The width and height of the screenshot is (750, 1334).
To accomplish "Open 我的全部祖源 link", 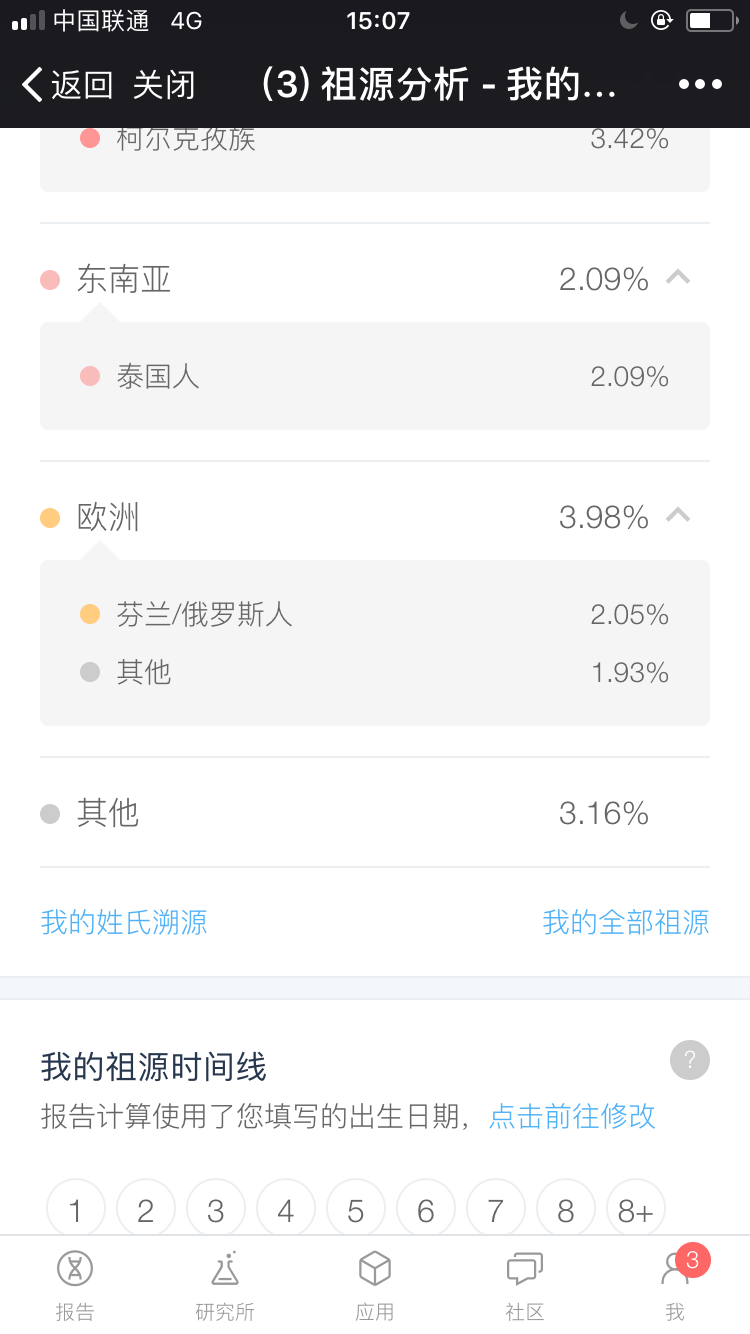I will click(626, 921).
